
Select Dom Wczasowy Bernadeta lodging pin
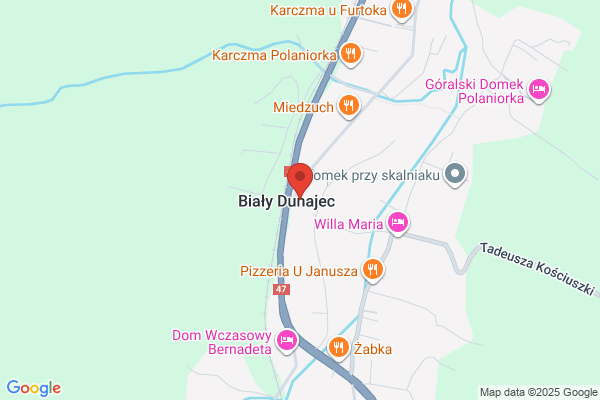pos(287,341)
